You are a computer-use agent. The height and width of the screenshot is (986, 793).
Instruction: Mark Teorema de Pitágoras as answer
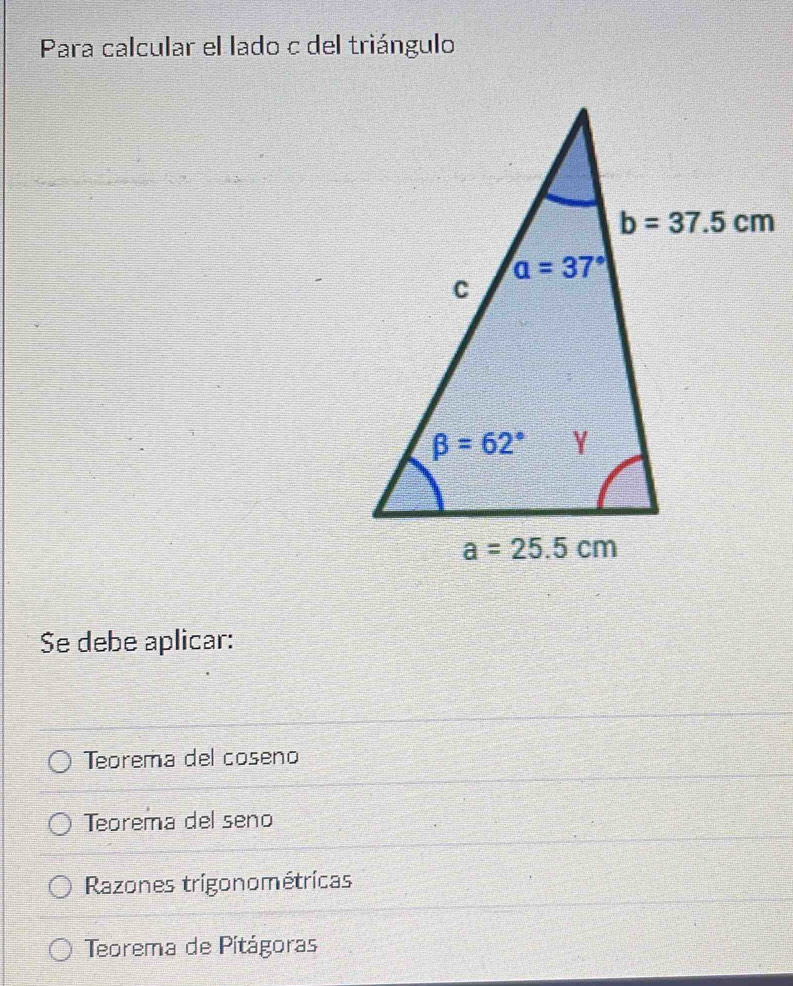(x=61, y=947)
